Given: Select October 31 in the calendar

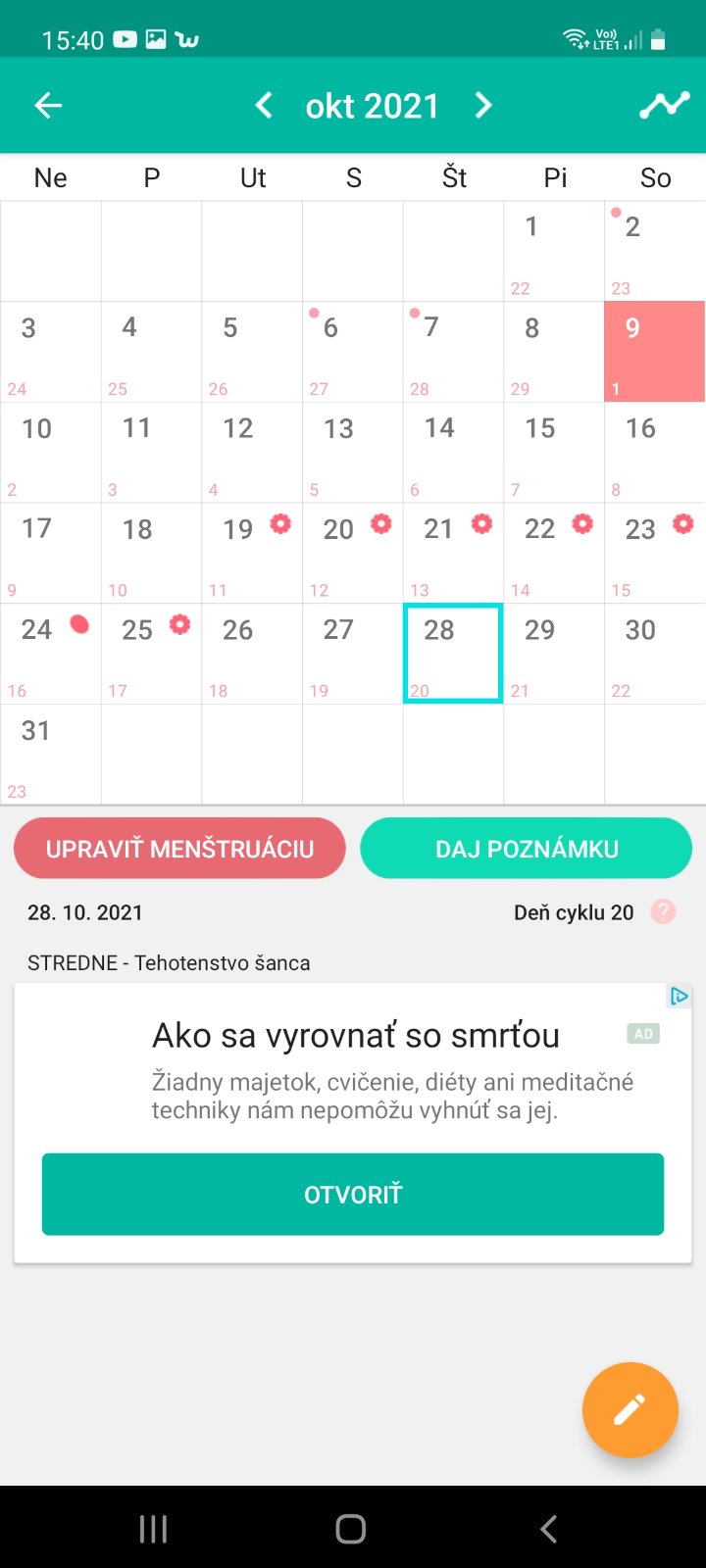Looking at the screenshot, I should (x=51, y=755).
